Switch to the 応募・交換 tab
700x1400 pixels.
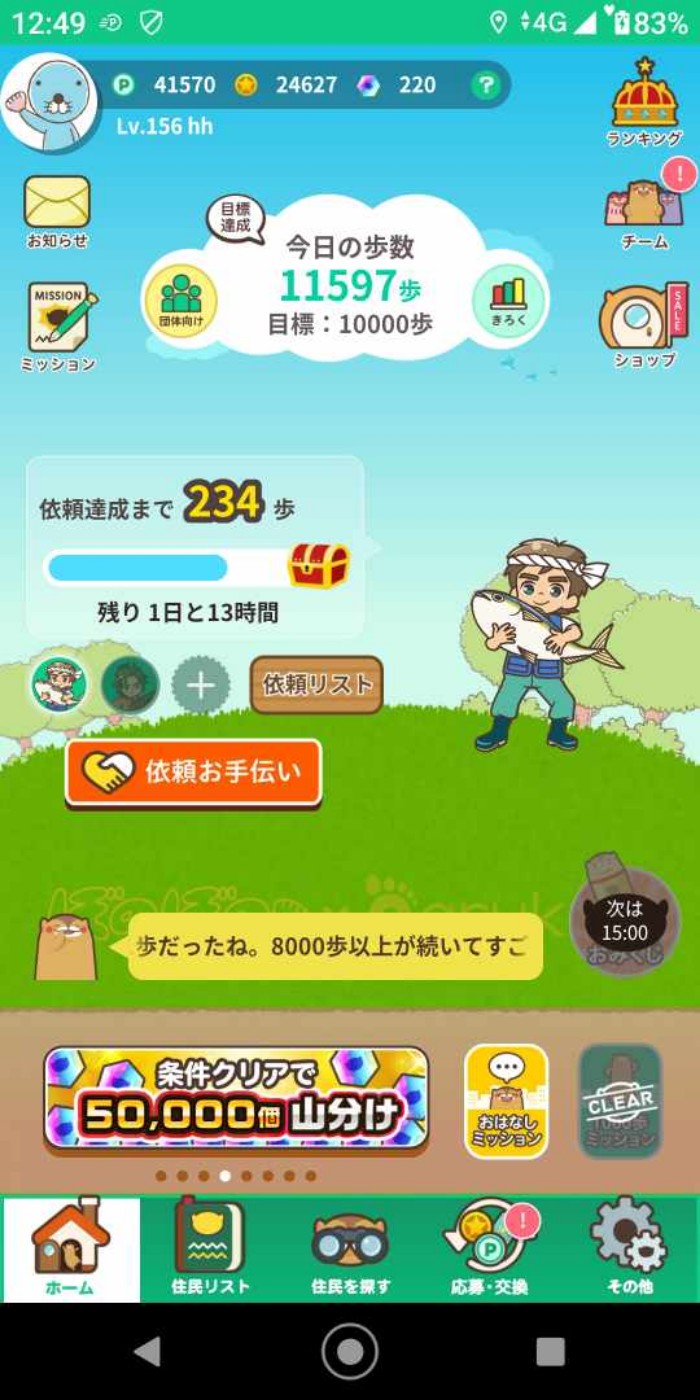tap(489, 1249)
